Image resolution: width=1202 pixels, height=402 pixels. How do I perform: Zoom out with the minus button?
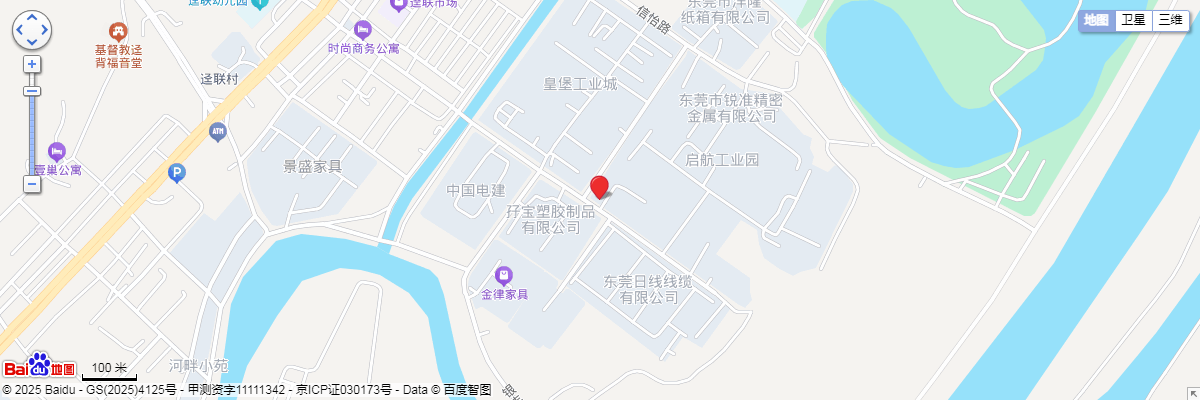(32, 184)
